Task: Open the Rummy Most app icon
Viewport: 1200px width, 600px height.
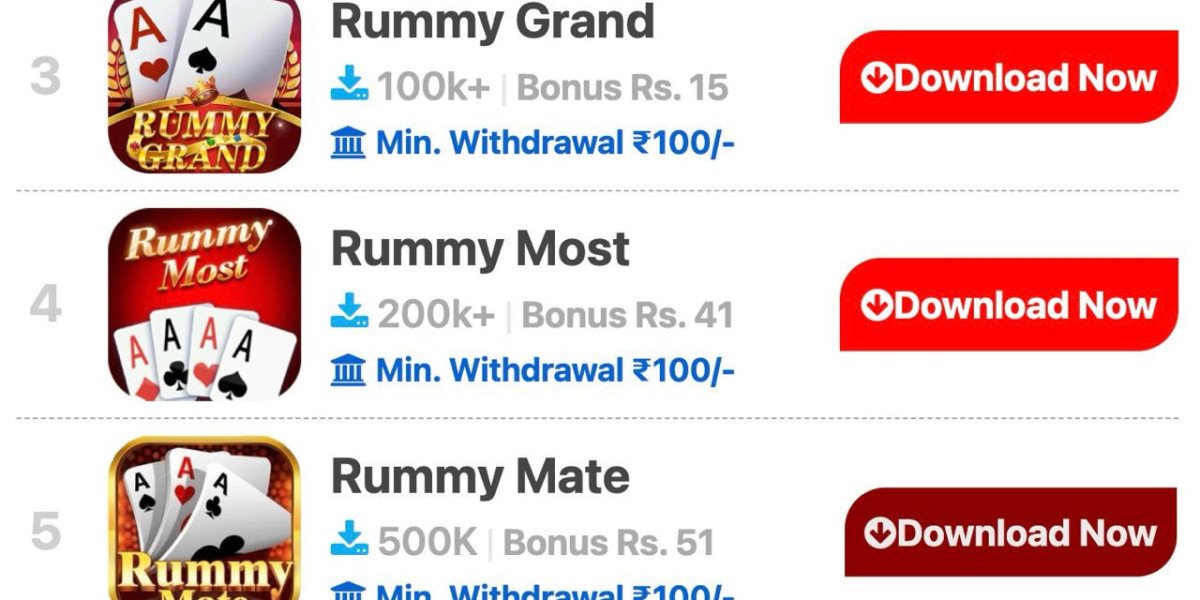Action: [204, 304]
